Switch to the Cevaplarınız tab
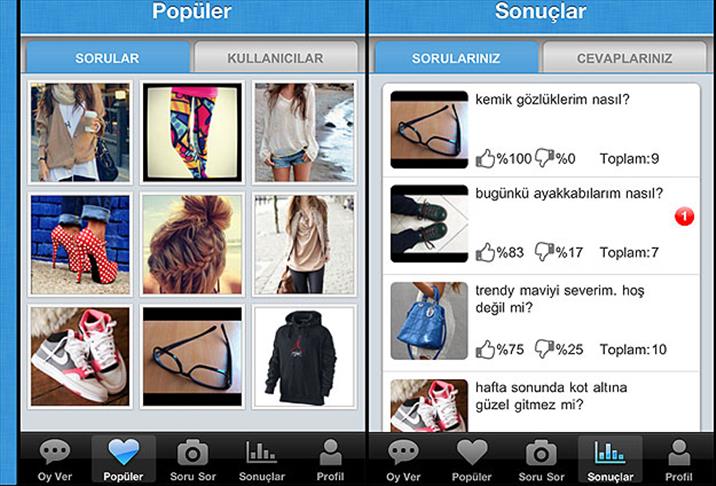716x486 pixels. point(624,57)
